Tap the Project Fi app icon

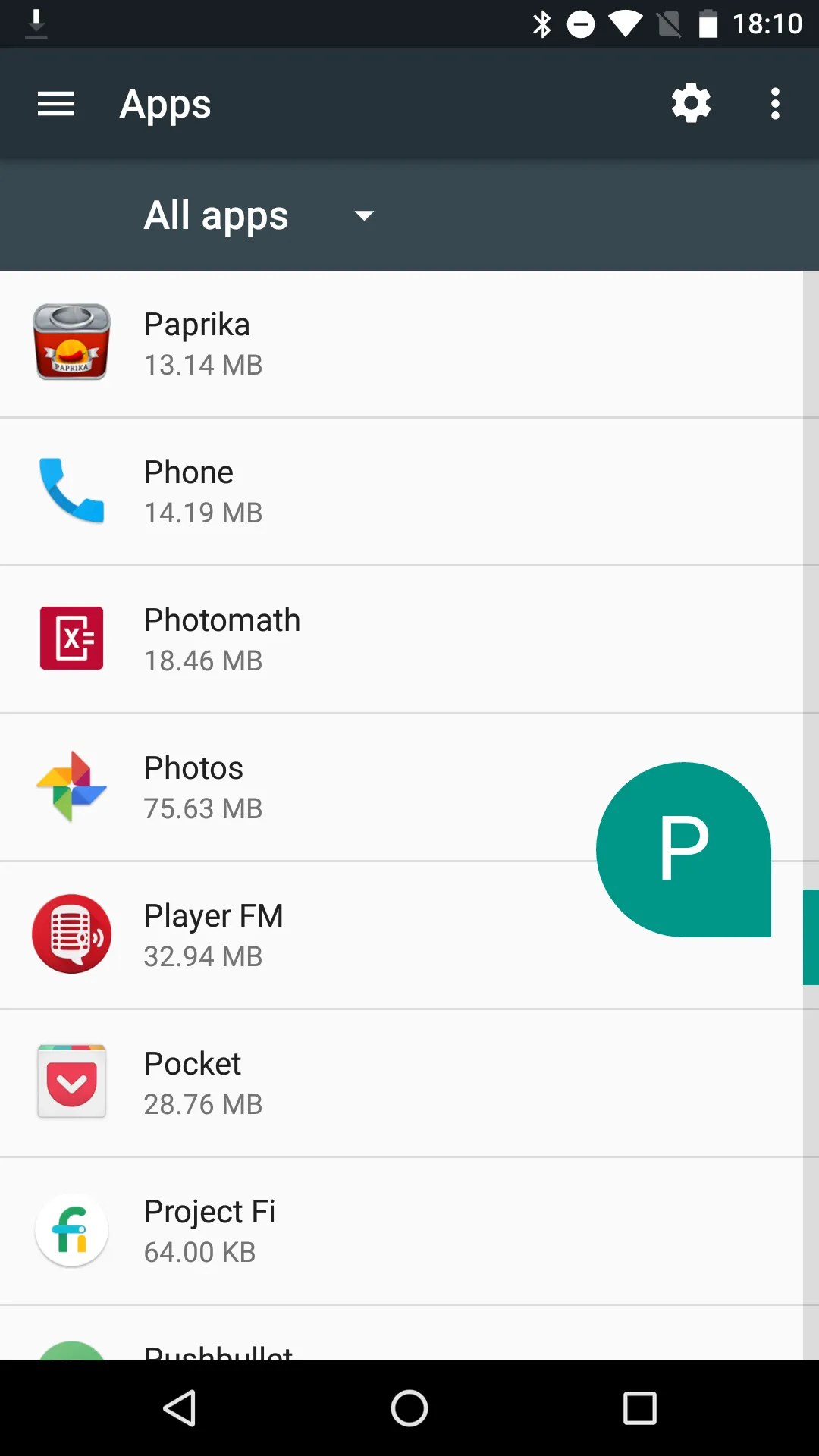(71, 1230)
